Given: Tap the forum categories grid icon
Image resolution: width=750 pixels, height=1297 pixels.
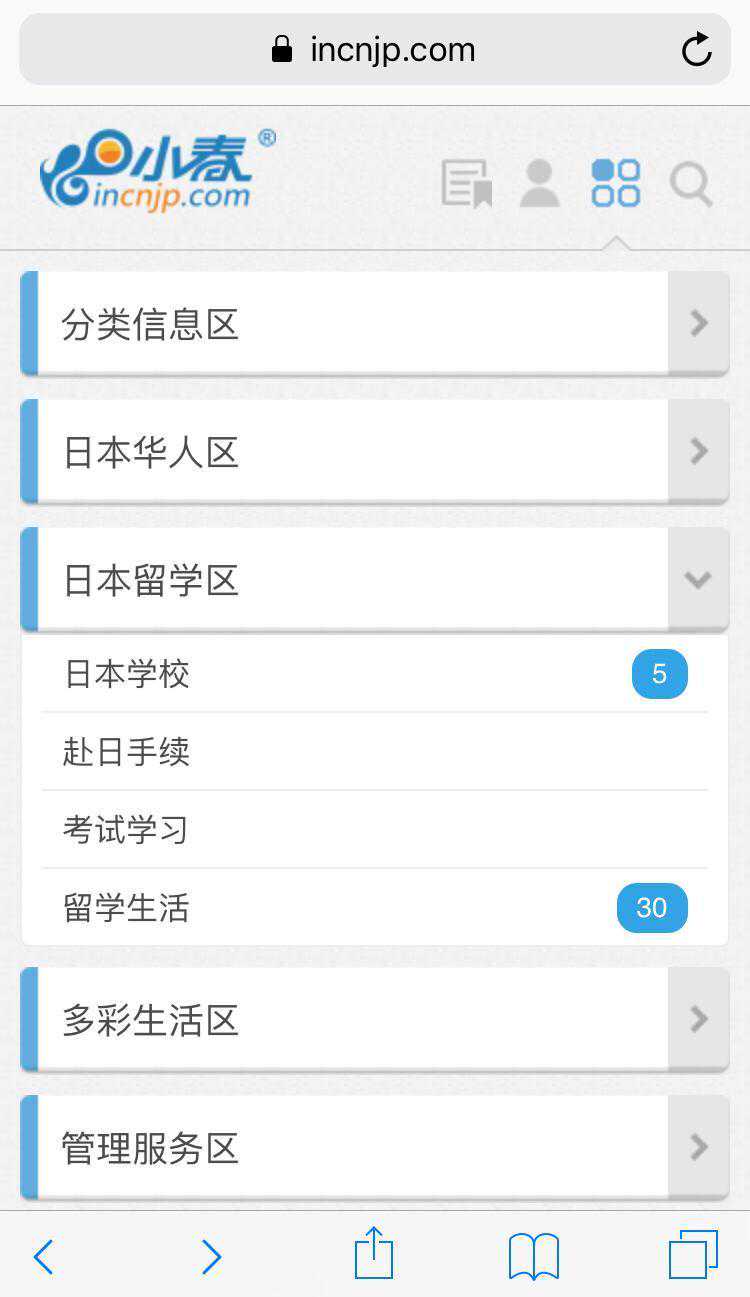Looking at the screenshot, I should pyautogui.click(x=615, y=184).
